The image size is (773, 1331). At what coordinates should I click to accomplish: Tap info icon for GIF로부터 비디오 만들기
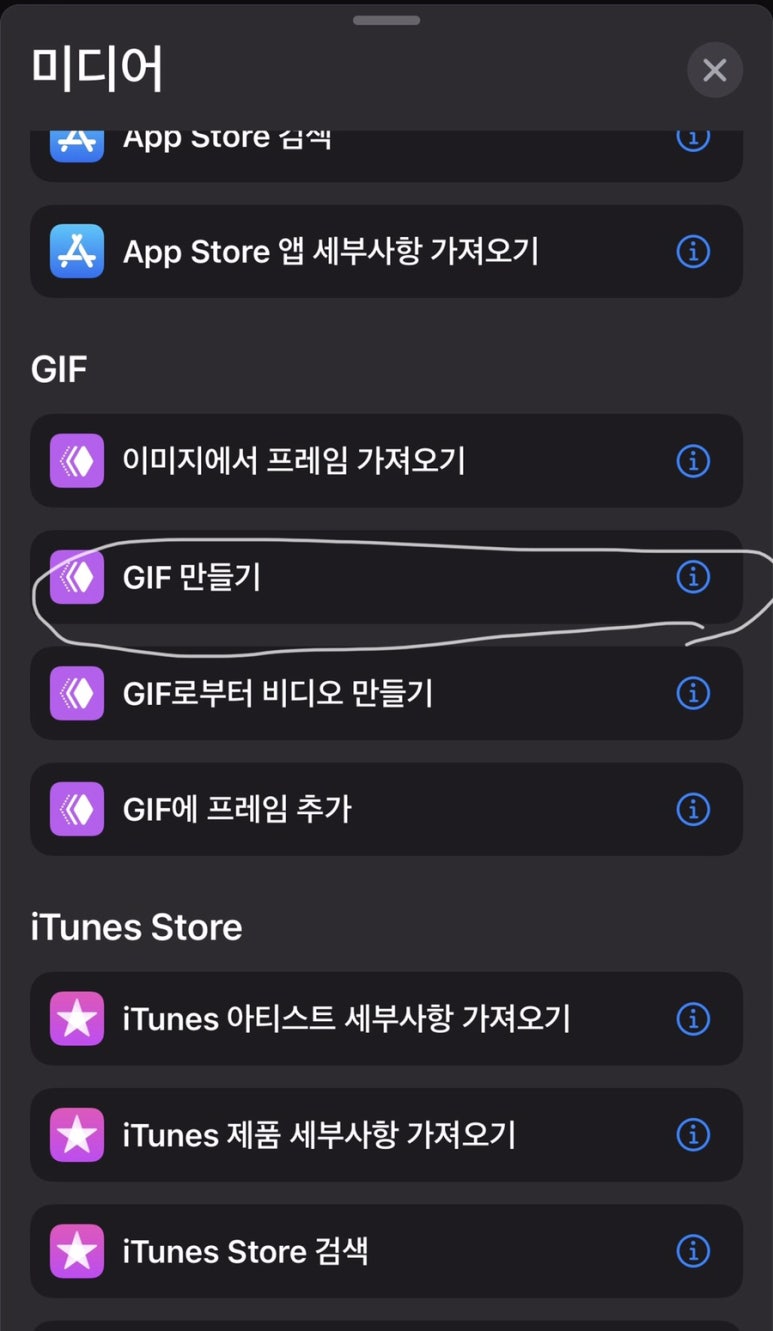coord(692,693)
